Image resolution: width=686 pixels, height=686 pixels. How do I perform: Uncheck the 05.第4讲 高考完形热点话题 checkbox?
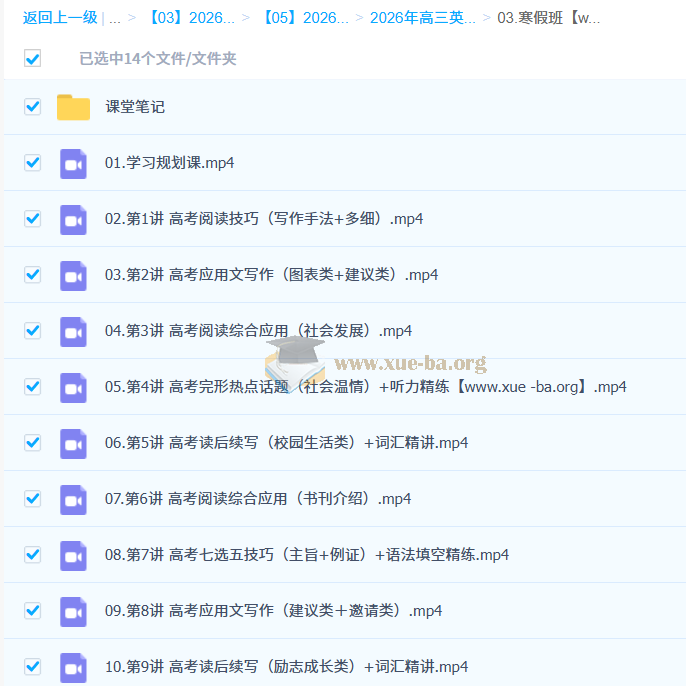tap(33, 387)
